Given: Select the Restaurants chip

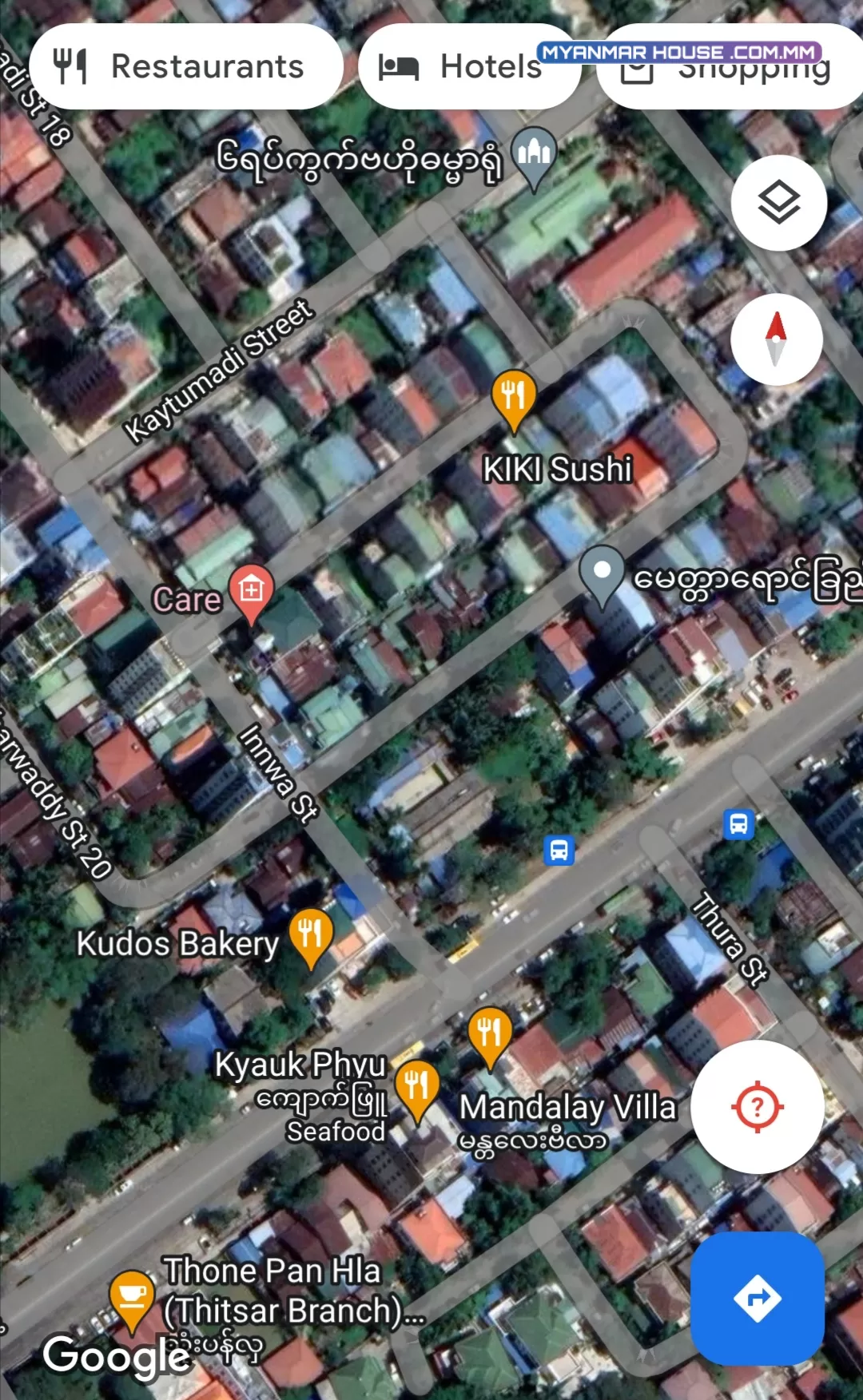Looking at the screenshot, I should pyautogui.click(x=186, y=66).
